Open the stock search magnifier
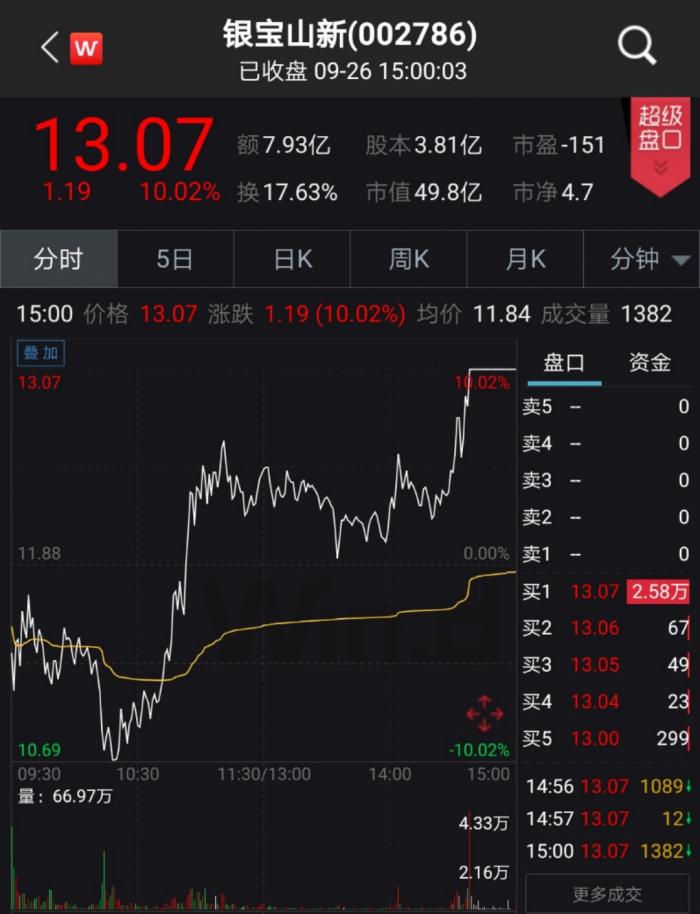Screen dimensions: 700x914 point(637,46)
